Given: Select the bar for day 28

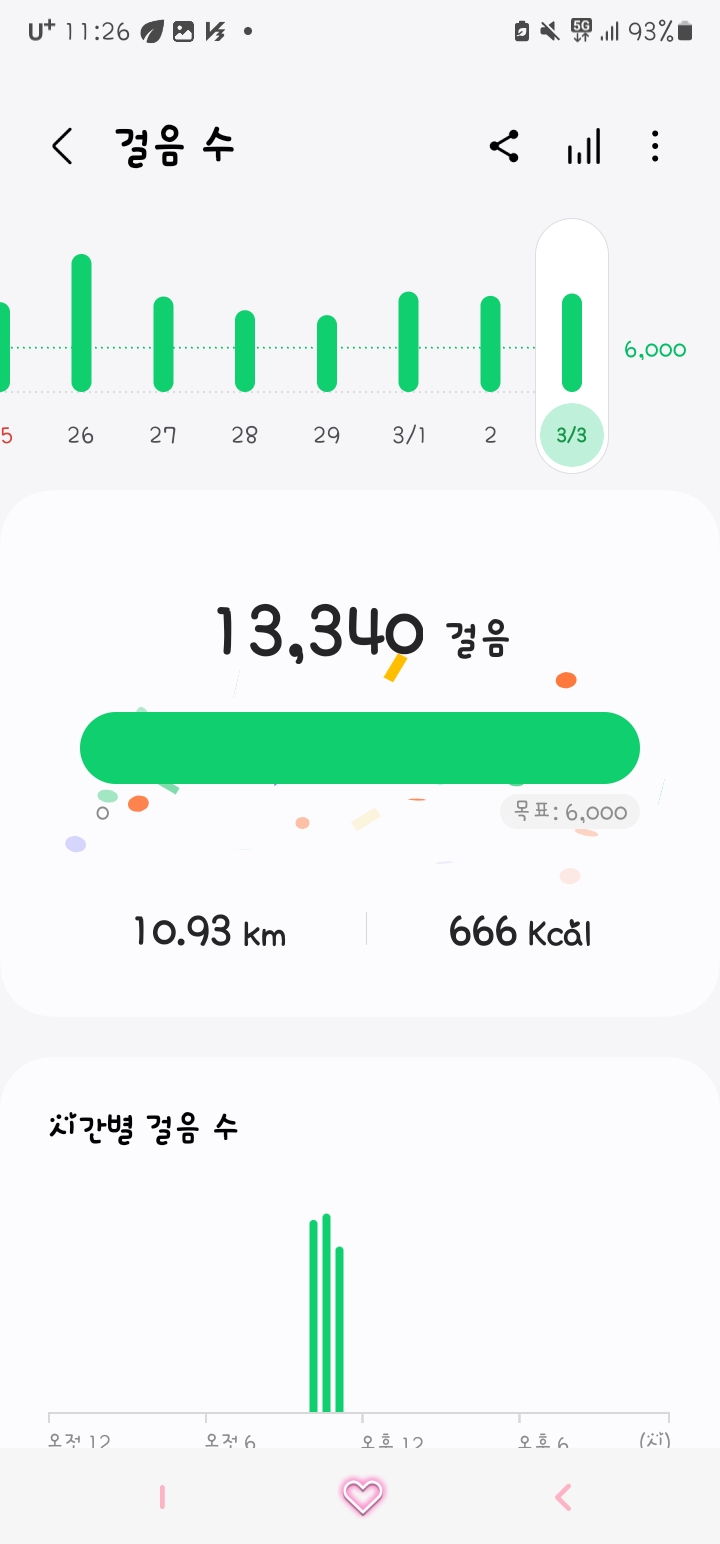Looking at the screenshot, I should click(245, 350).
